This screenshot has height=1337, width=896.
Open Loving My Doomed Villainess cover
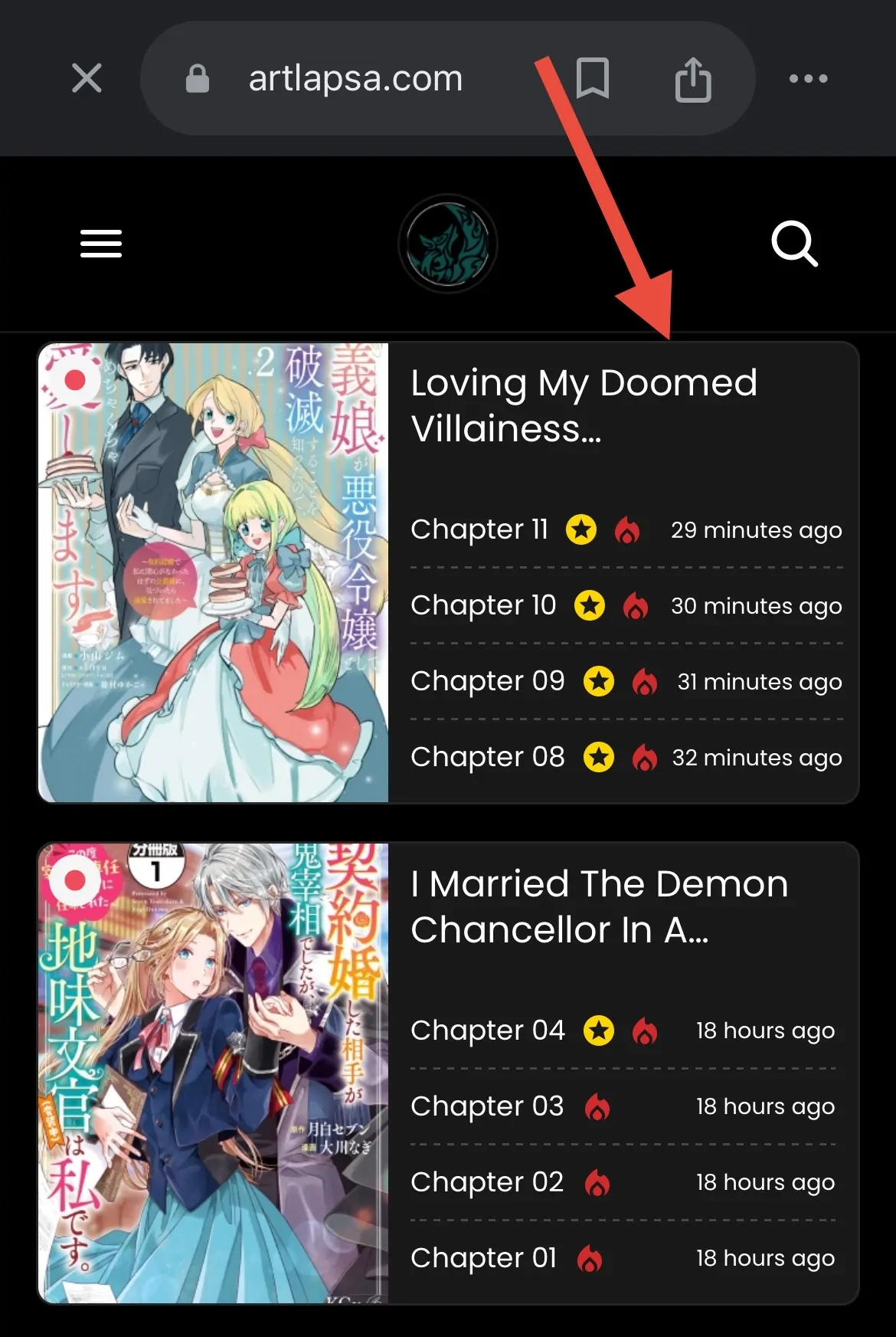click(214, 572)
